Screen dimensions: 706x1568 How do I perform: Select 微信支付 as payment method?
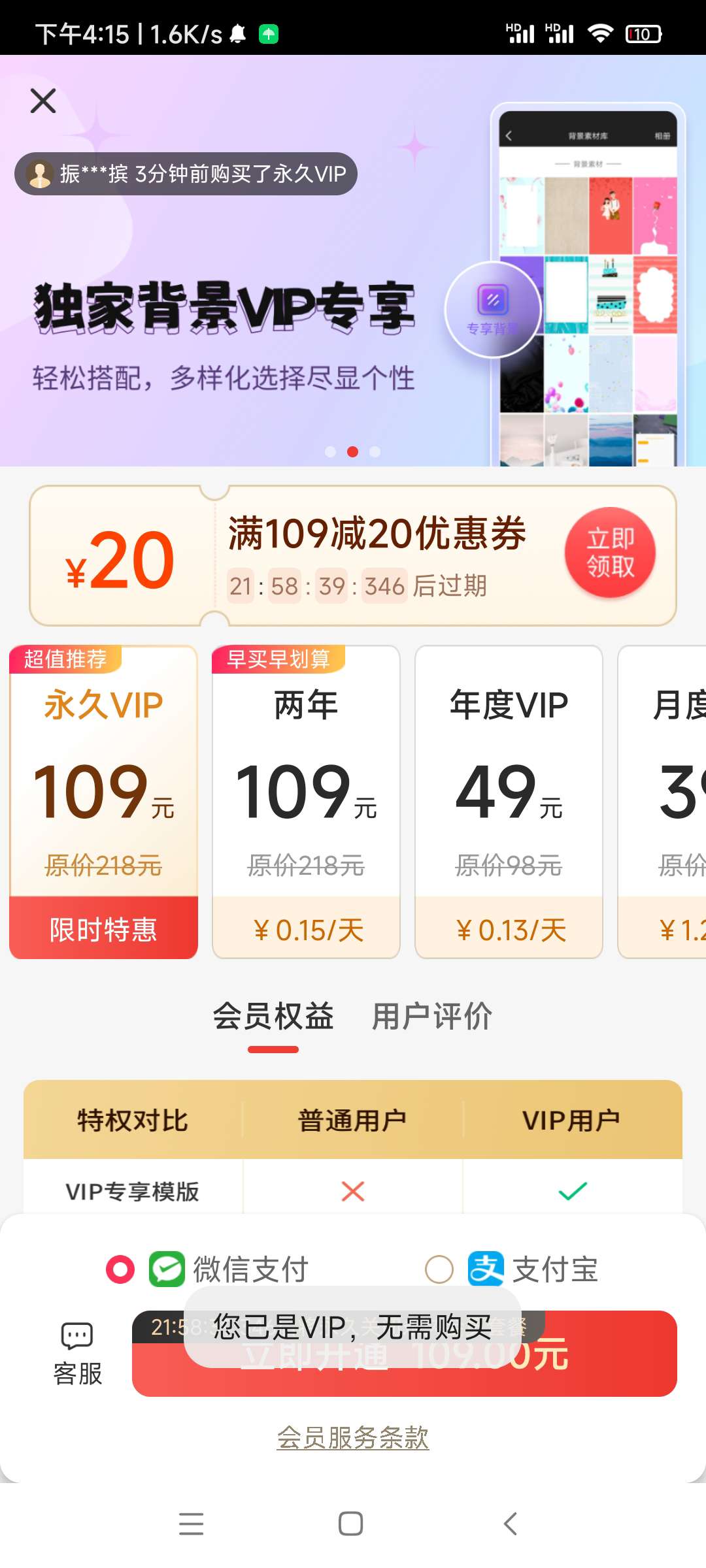209,1269
